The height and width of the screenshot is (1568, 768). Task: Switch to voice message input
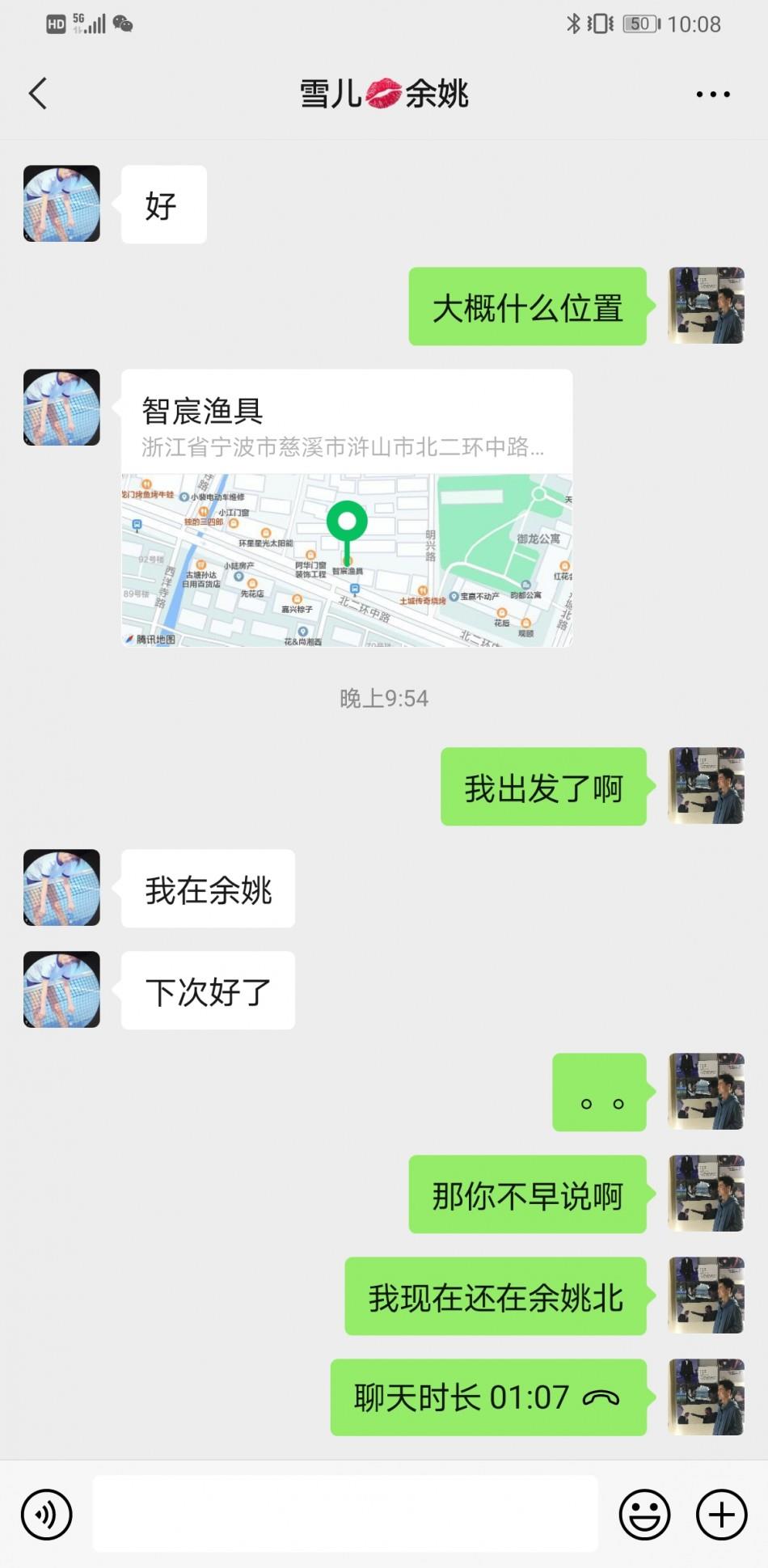[47, 1514]
